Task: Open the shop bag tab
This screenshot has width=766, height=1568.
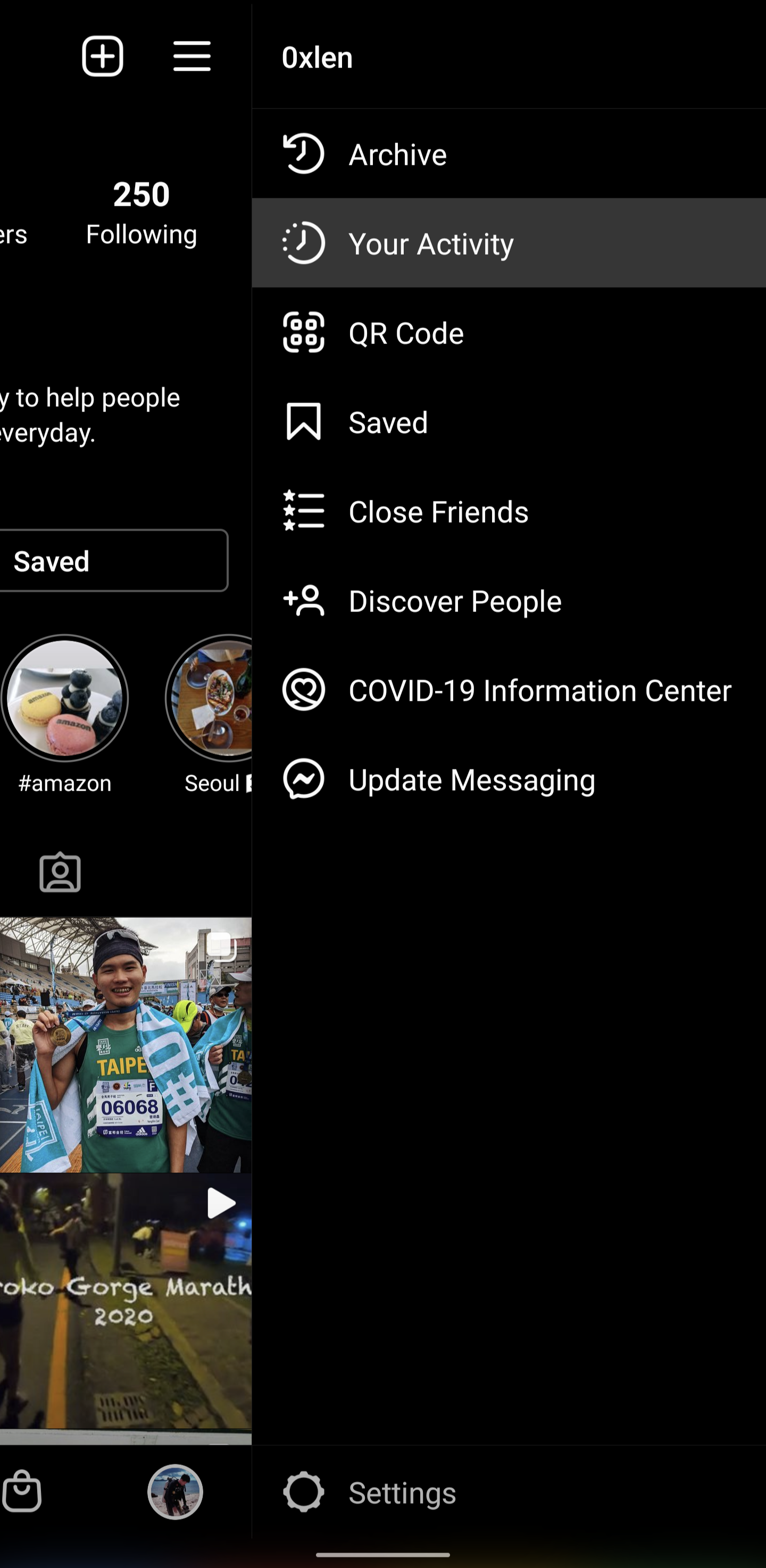Action: [x=22, y=1491]
